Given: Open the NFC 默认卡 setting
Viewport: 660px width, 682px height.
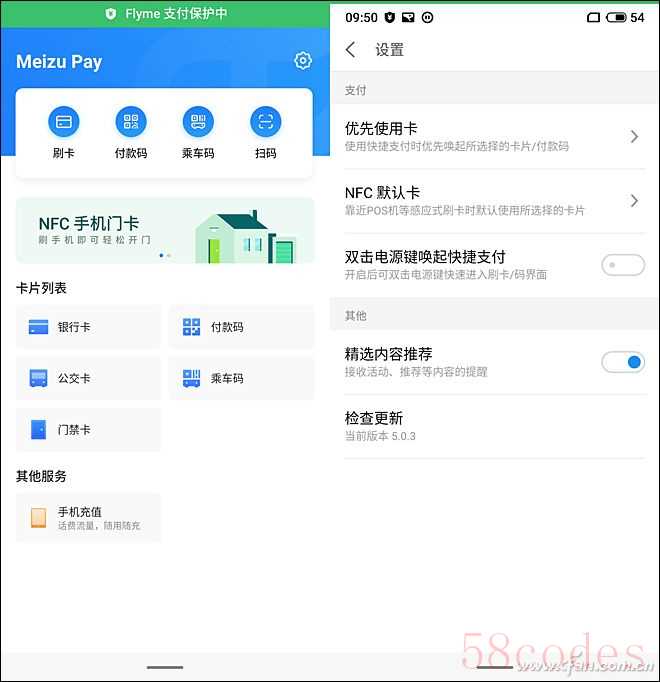Looking at the screenshot, I should click(494, 201).
